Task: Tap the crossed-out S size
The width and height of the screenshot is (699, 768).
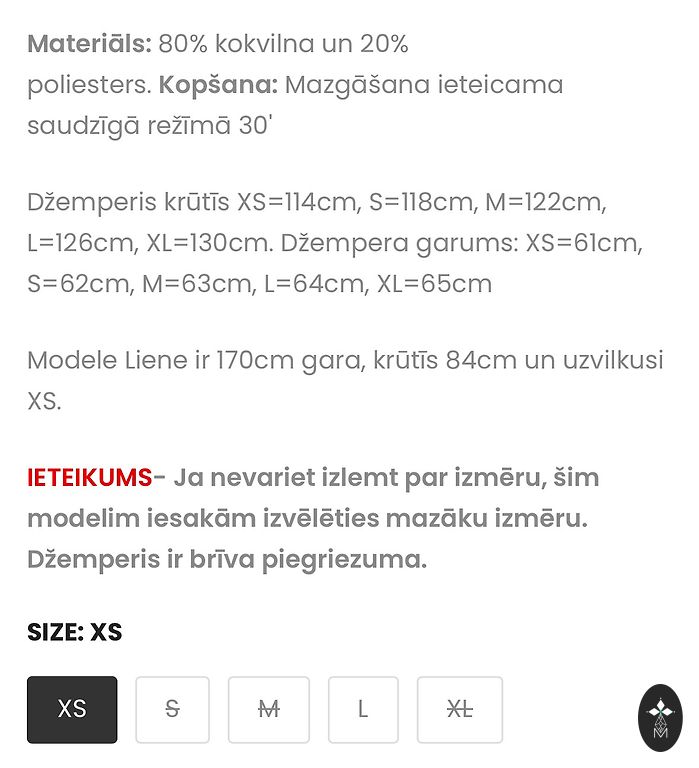Action: pos(172,709)
